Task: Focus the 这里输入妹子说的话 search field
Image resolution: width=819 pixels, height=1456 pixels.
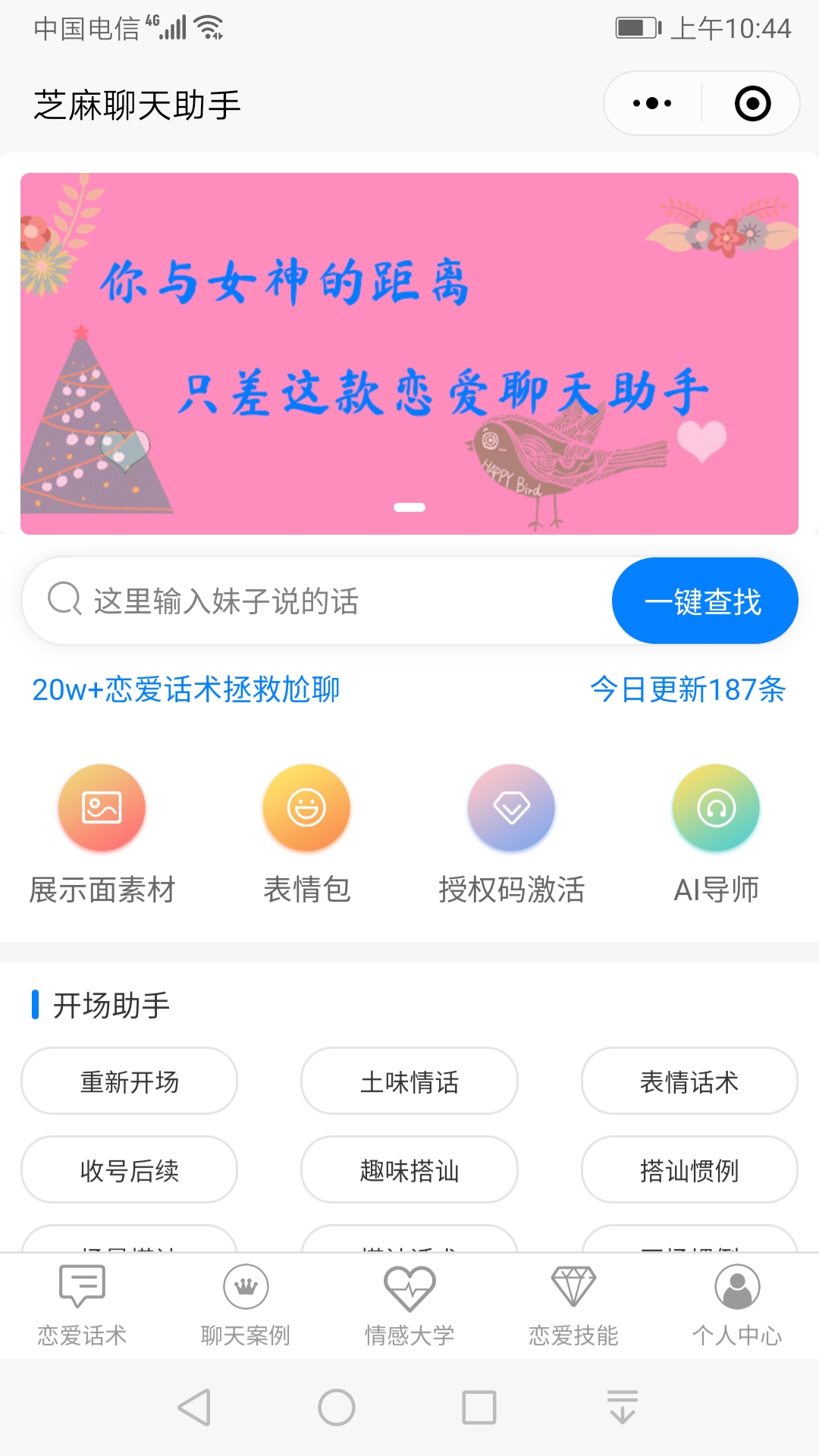Action: click(318, 601)
